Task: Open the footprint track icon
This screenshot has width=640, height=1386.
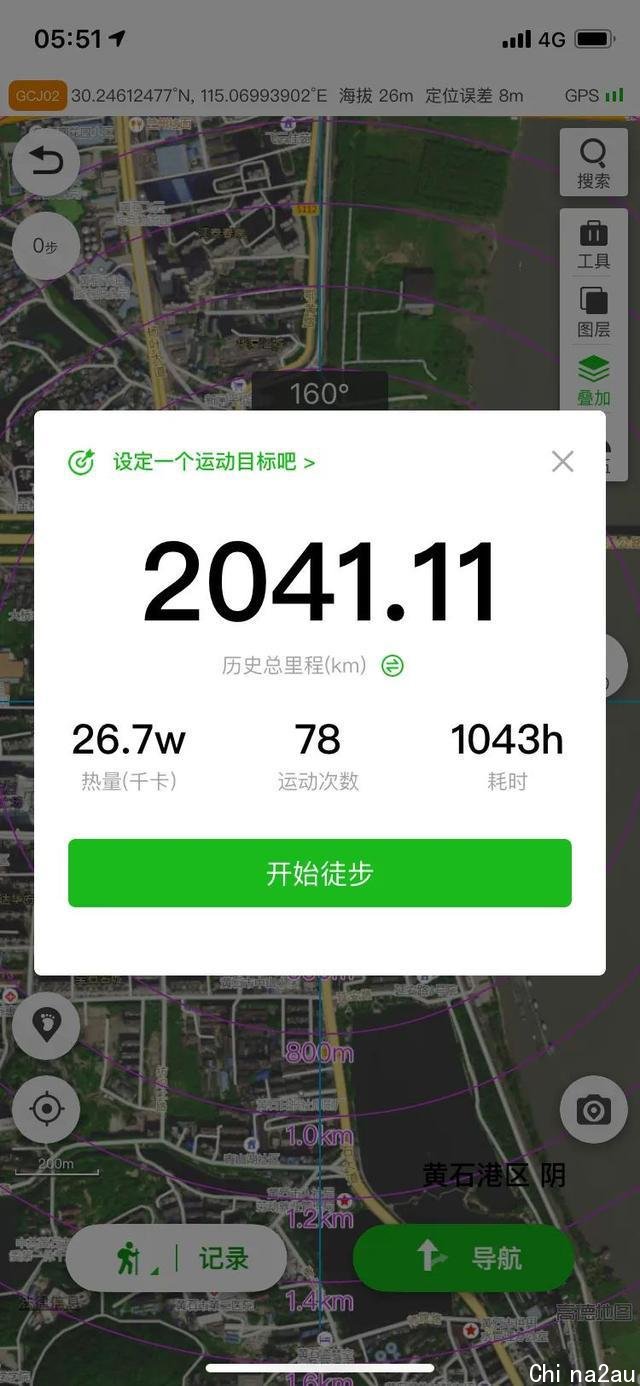Action: 46,1025
